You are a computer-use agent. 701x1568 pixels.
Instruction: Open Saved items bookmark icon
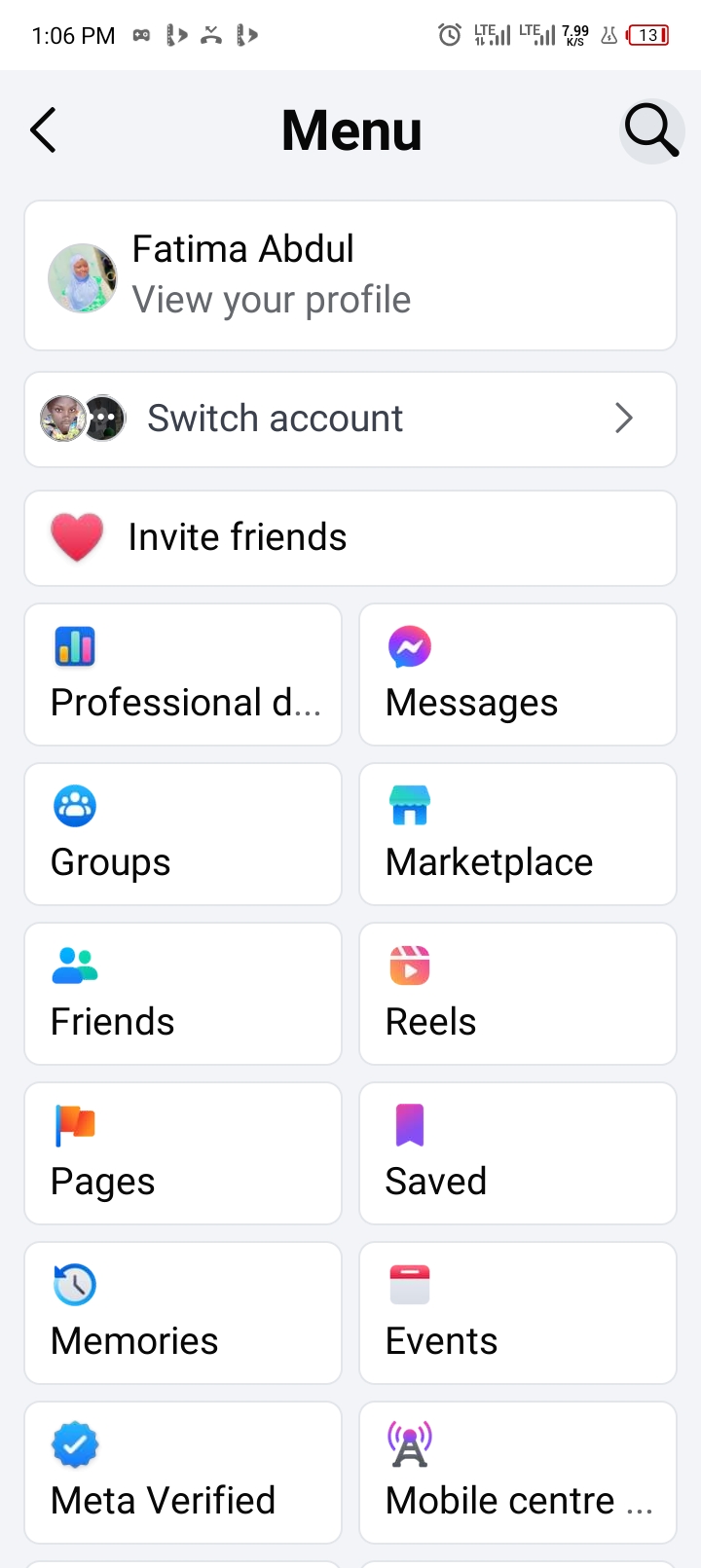(410, 1125)
